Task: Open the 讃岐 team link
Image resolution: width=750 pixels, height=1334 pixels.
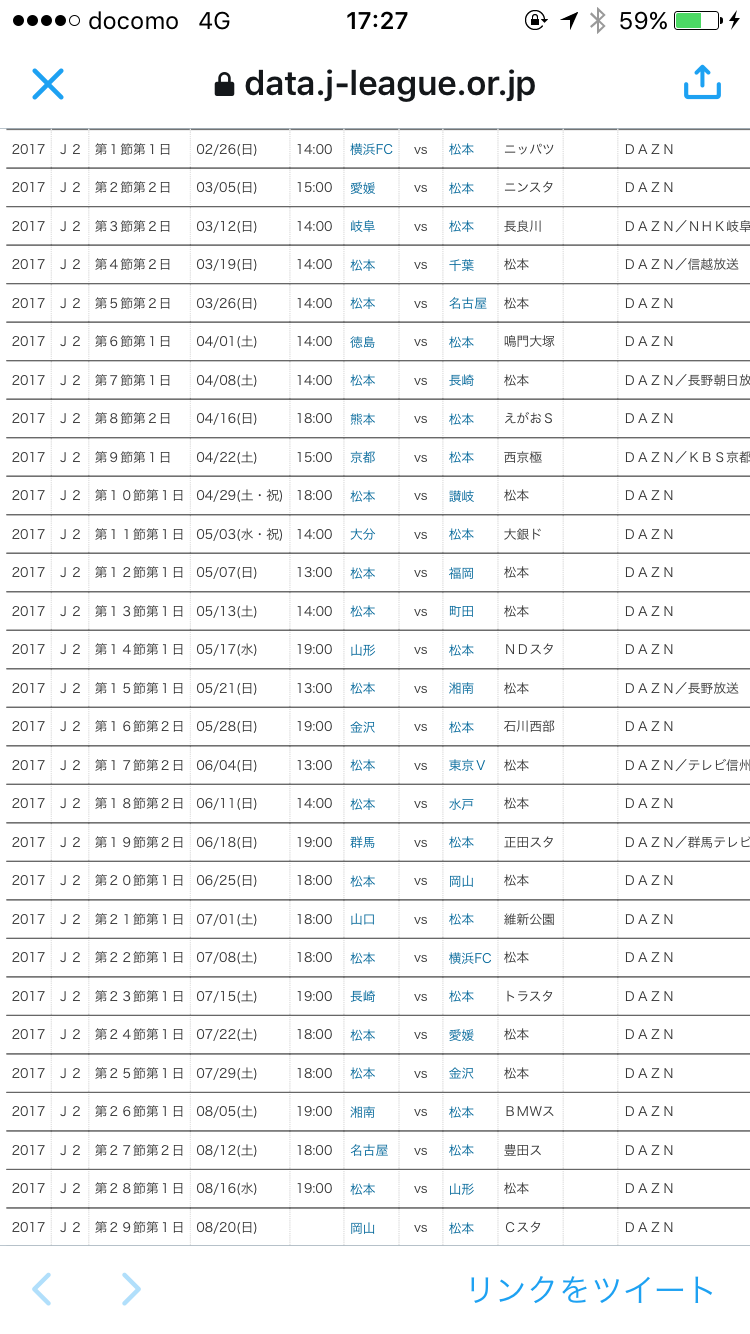Action: tap(461, 496)
